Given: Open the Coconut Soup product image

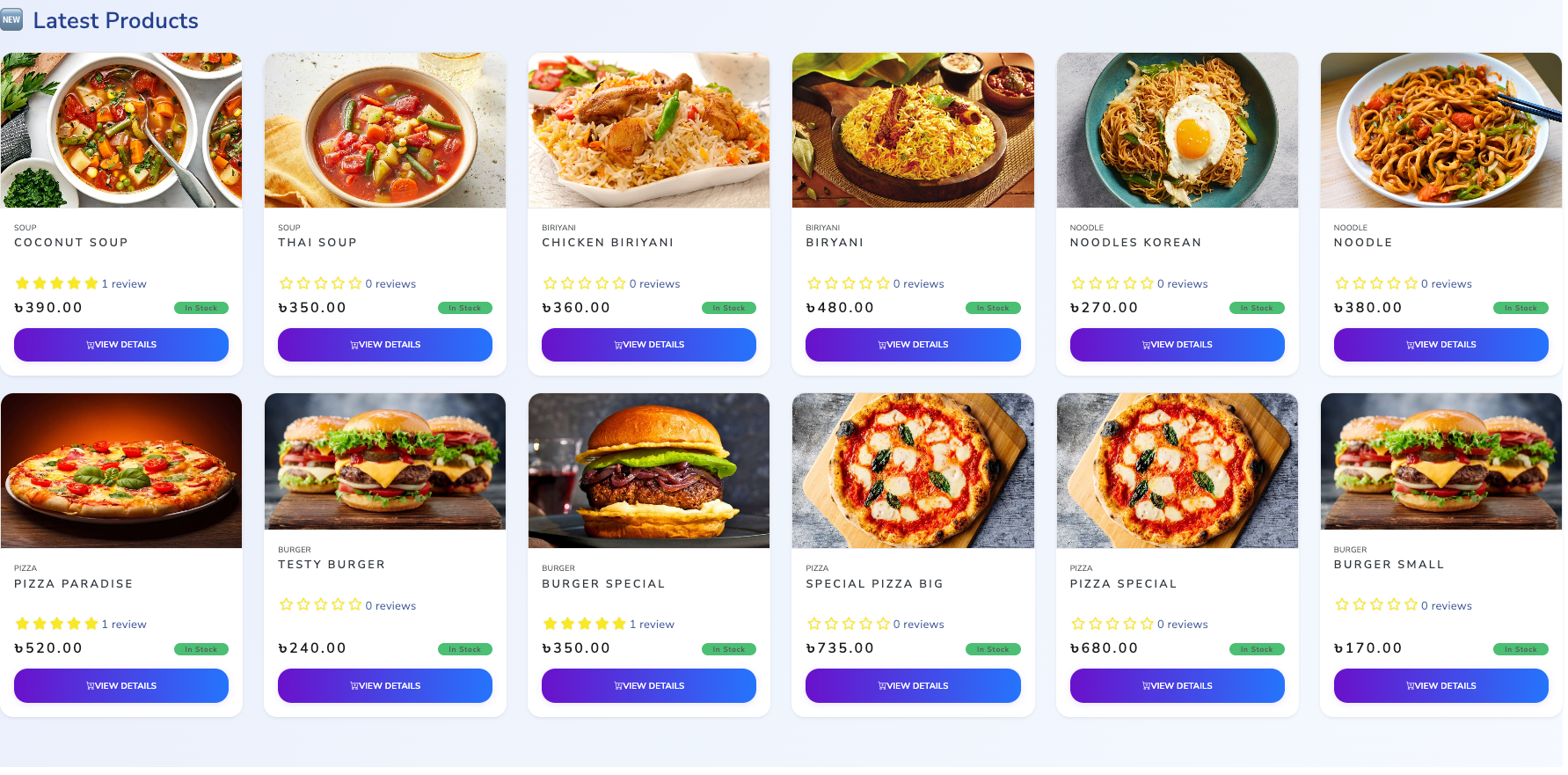Looking at the screenshot, I should click(x=121, y=130).
